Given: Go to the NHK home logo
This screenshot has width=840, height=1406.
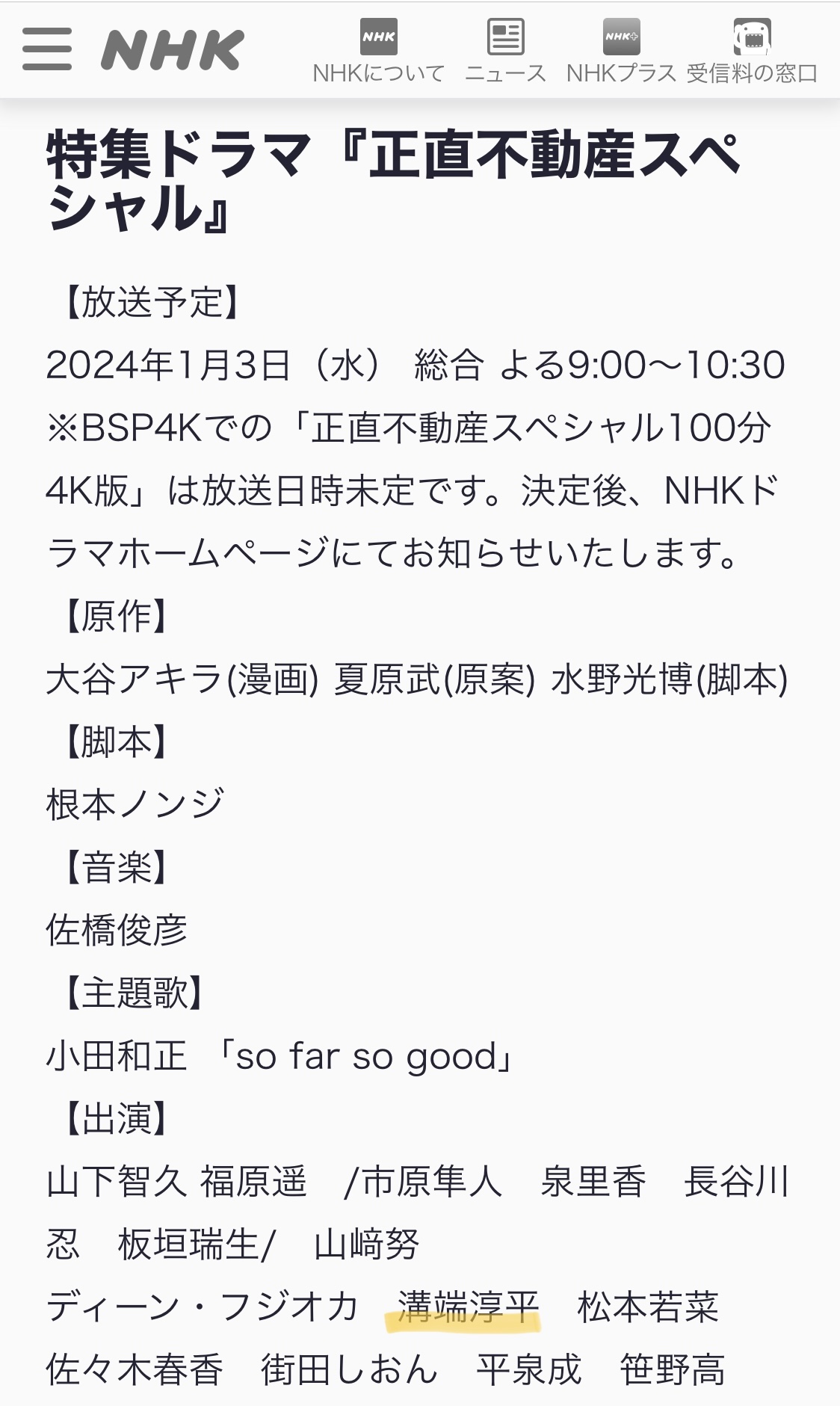Looking at the screenshot, I should coord(173,51).
